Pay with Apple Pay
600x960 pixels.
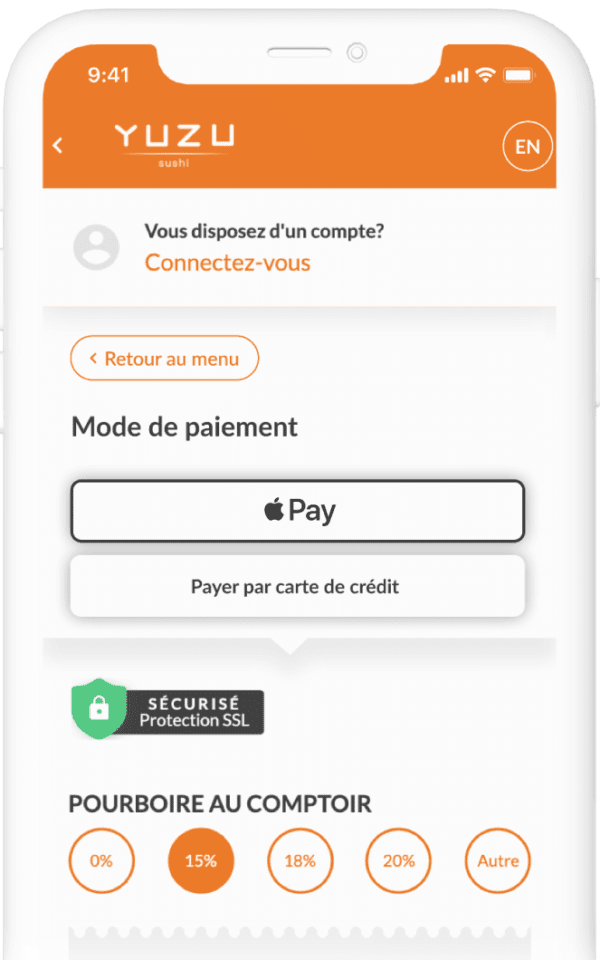click(298, 511)
